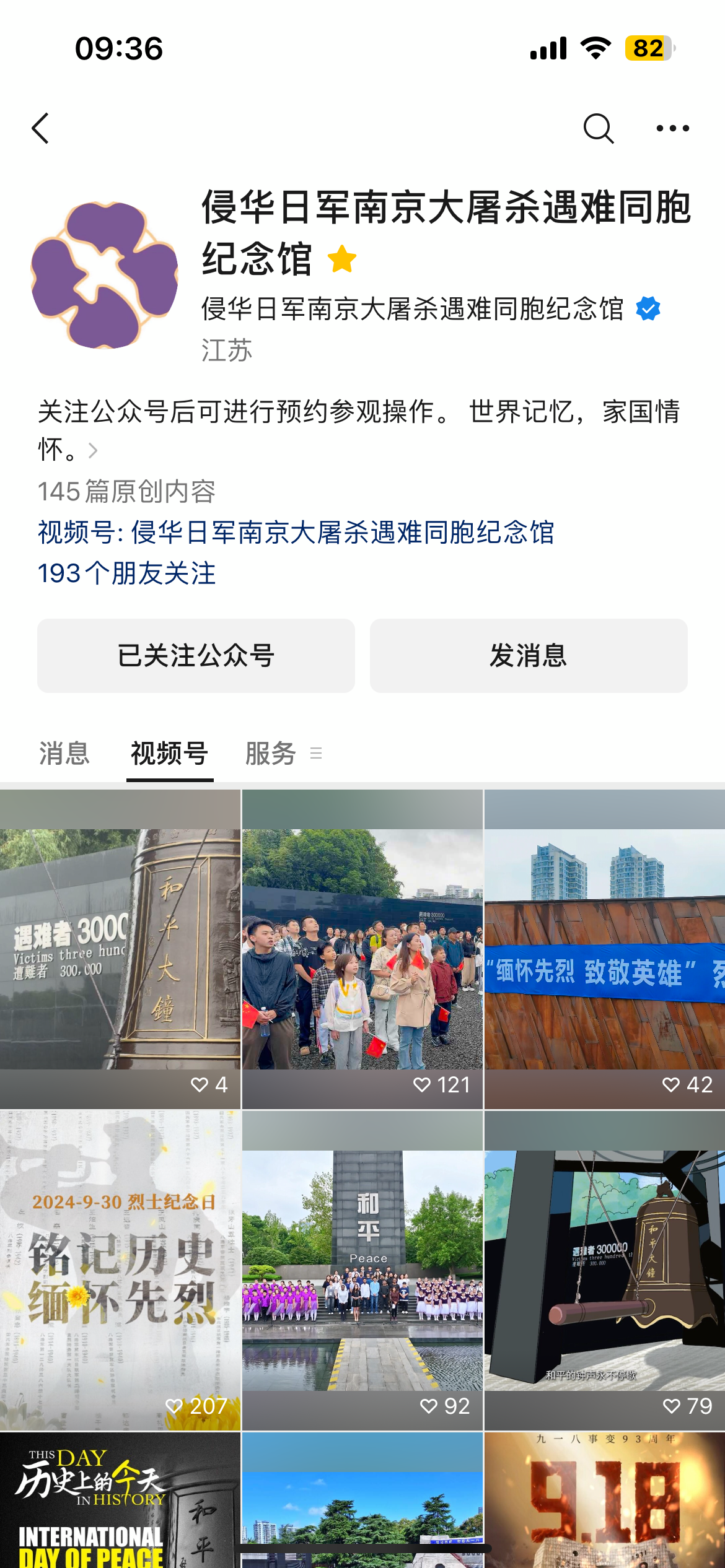The width and height of the screenshot is (725, 1568).
Task: Open the three-dot overflow menu
Action: pos(672,128)
